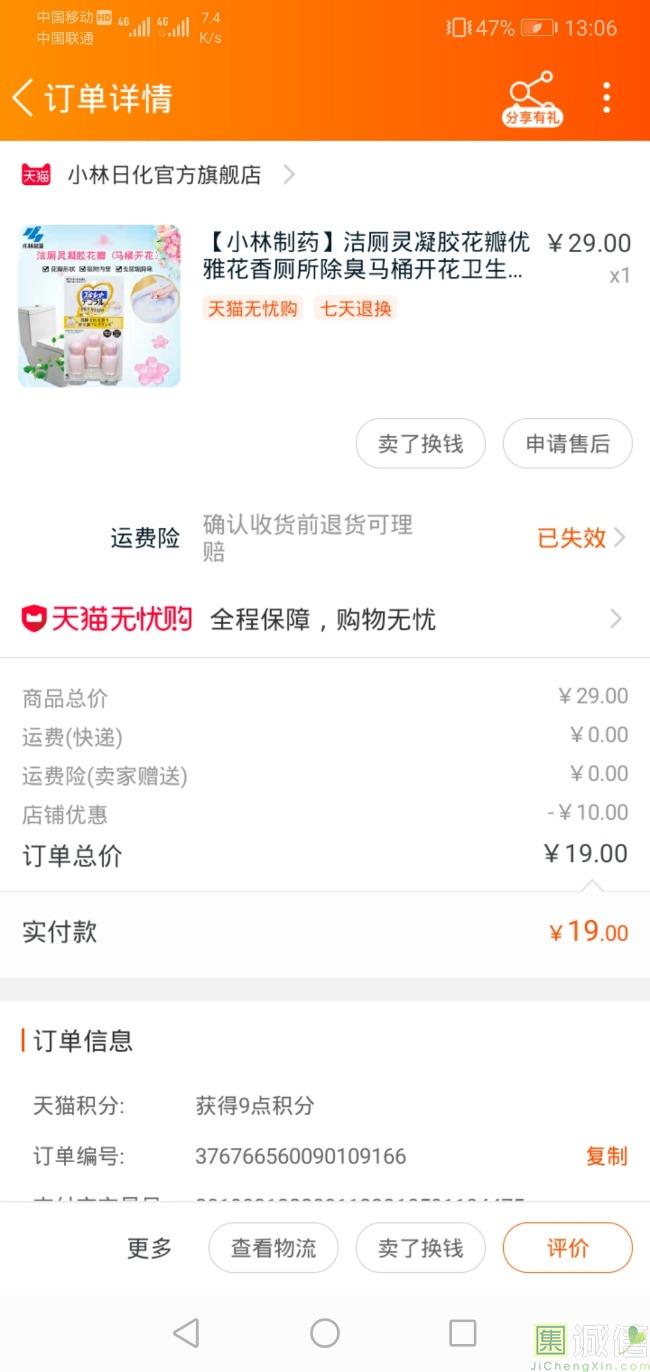Open 更多 options in bottom bar
650x1372 pixels.
[149, 1248]
